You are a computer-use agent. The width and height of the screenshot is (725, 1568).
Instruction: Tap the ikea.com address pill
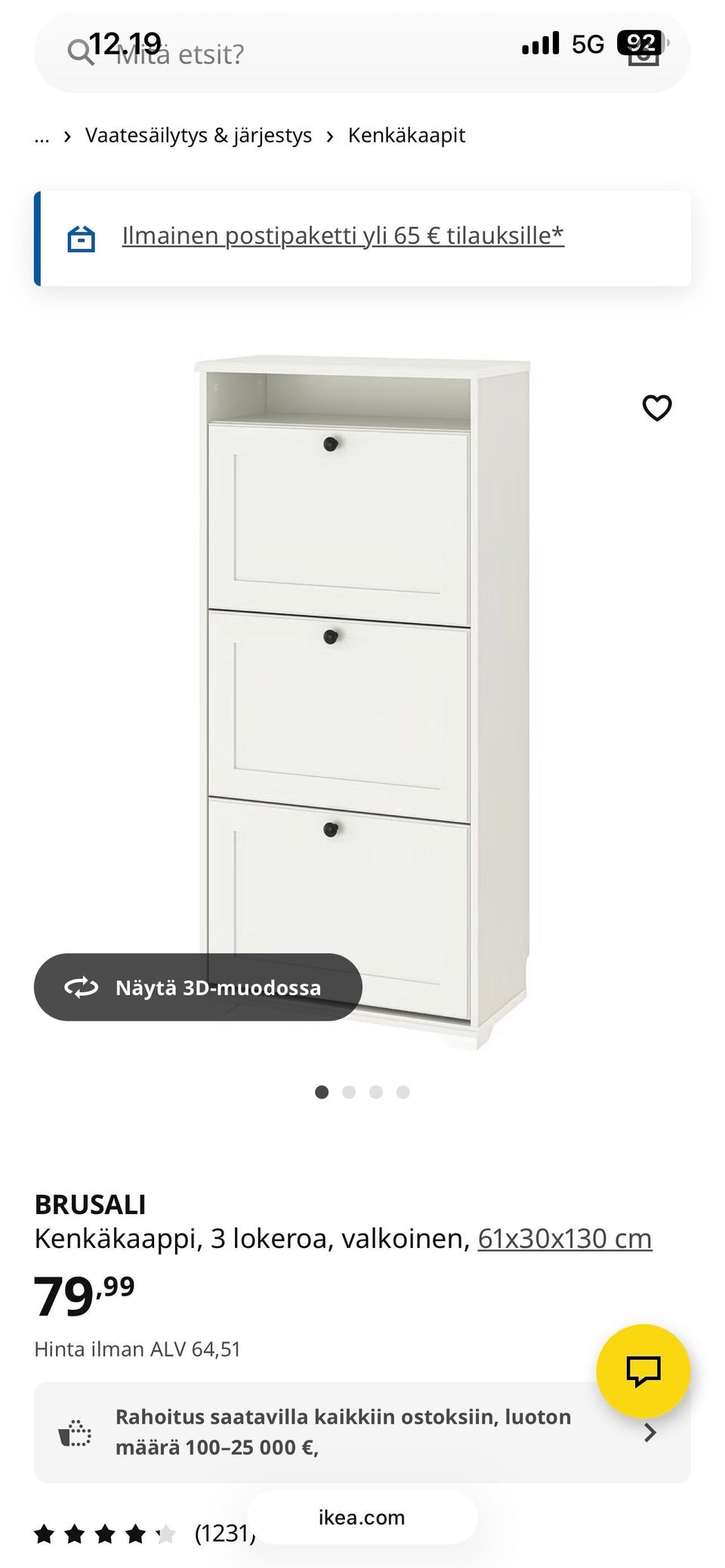[x=362, y=1517]
